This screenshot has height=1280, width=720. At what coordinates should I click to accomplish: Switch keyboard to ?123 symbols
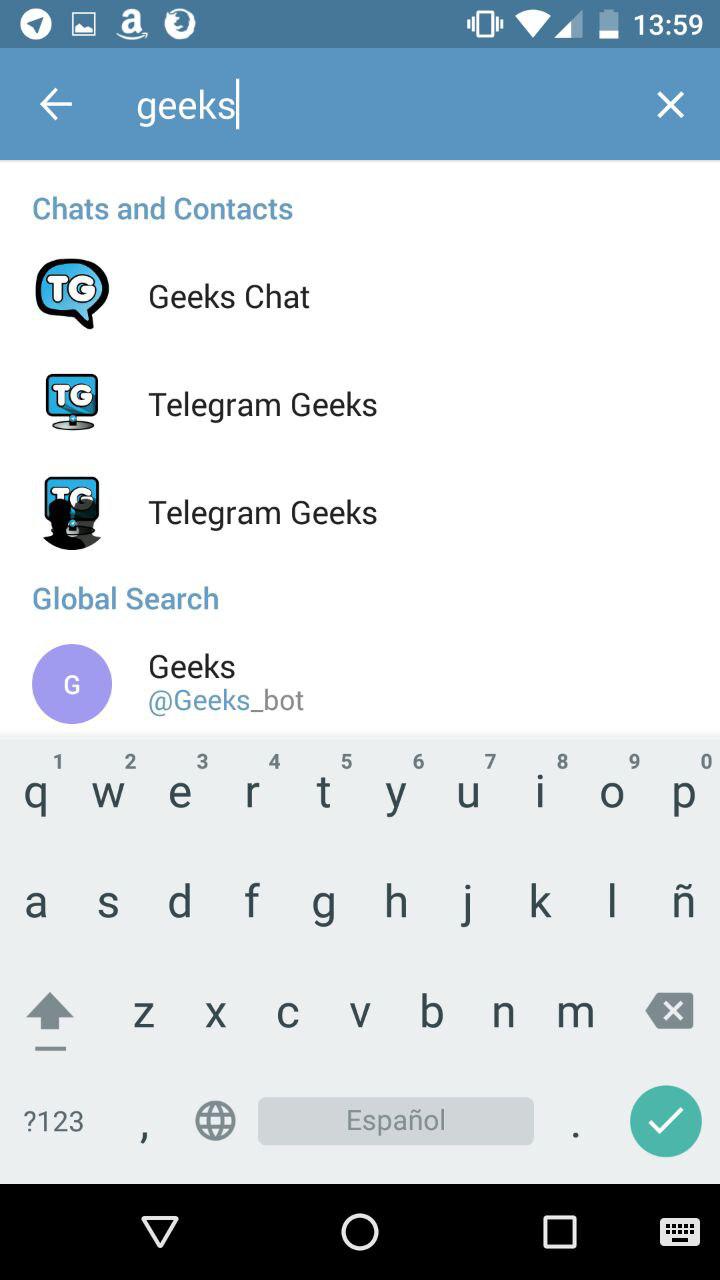[x=53, y=1121]
